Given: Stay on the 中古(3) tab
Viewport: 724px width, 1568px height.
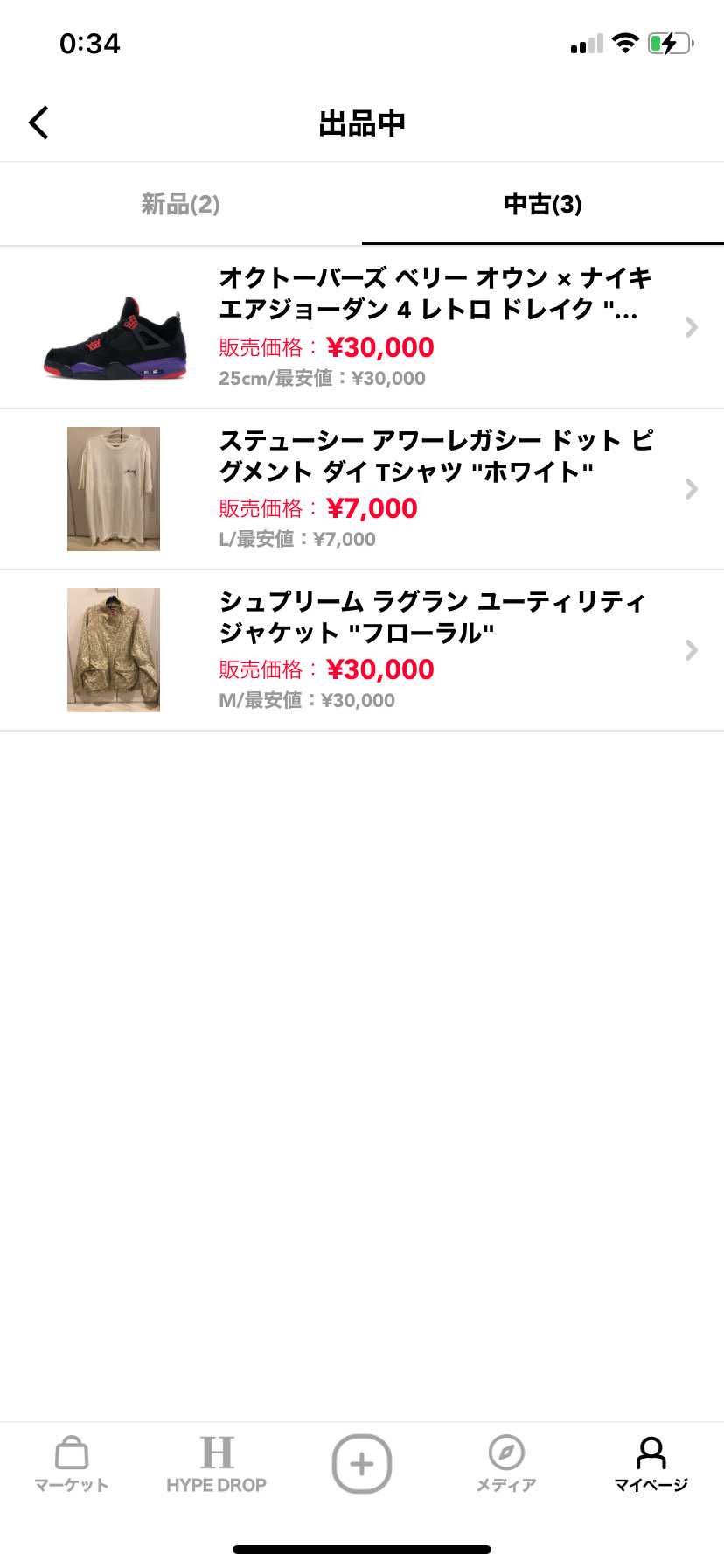Looking at the screenshot, I should coord(543,204).
